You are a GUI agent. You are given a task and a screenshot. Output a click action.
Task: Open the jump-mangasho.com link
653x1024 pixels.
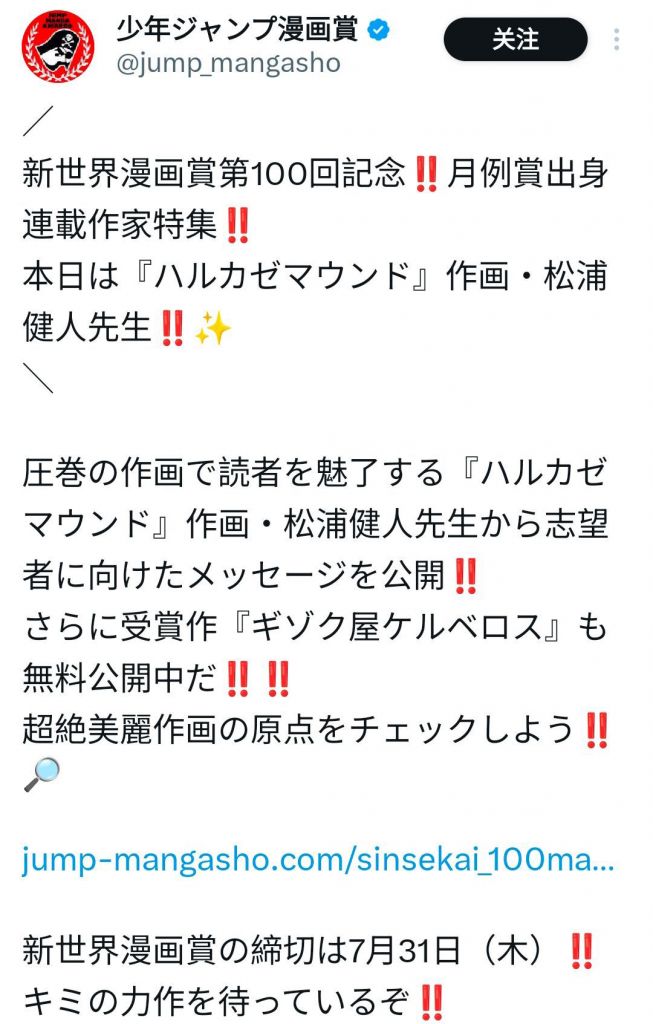(318, 861)
